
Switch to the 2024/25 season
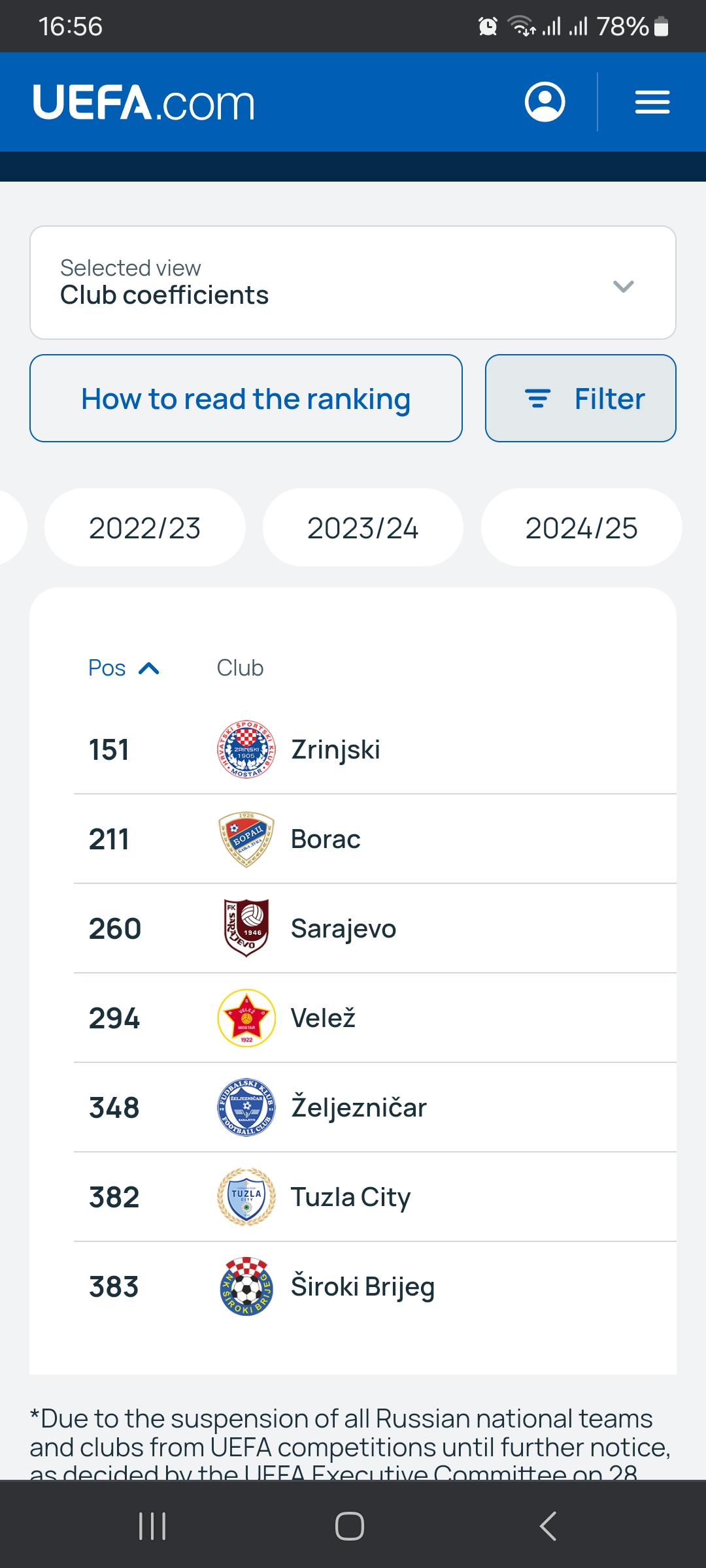tap(581, 528)
